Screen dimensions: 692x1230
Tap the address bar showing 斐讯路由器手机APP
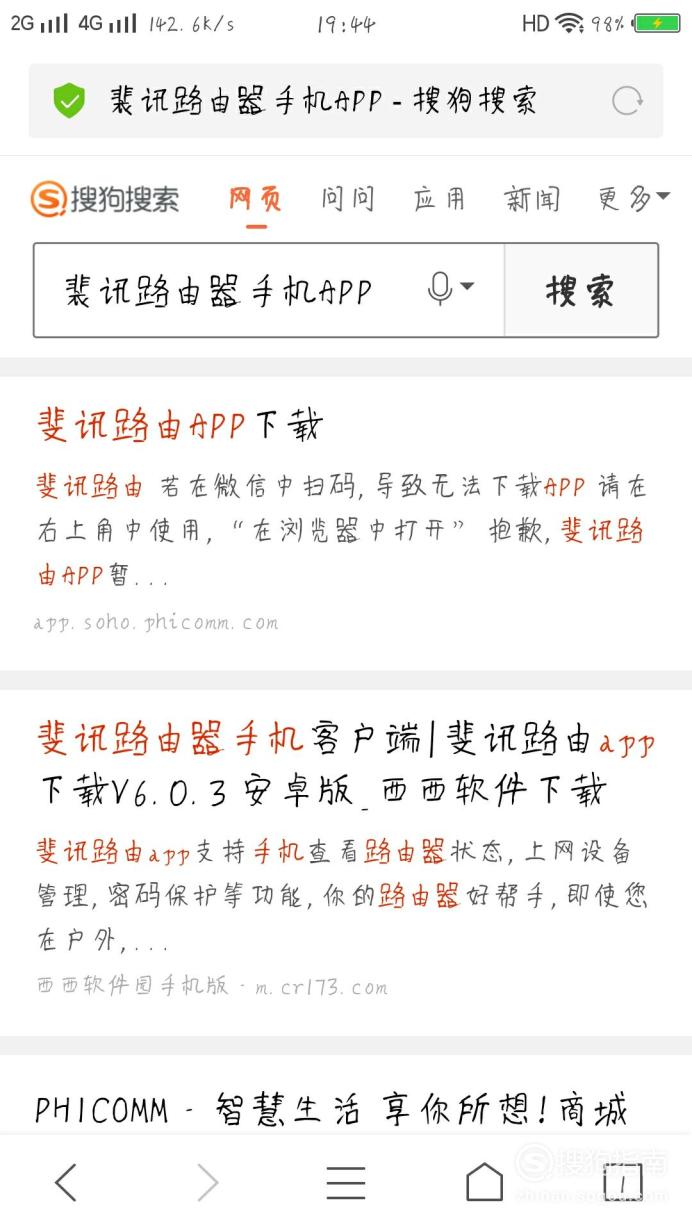[345, 100]
